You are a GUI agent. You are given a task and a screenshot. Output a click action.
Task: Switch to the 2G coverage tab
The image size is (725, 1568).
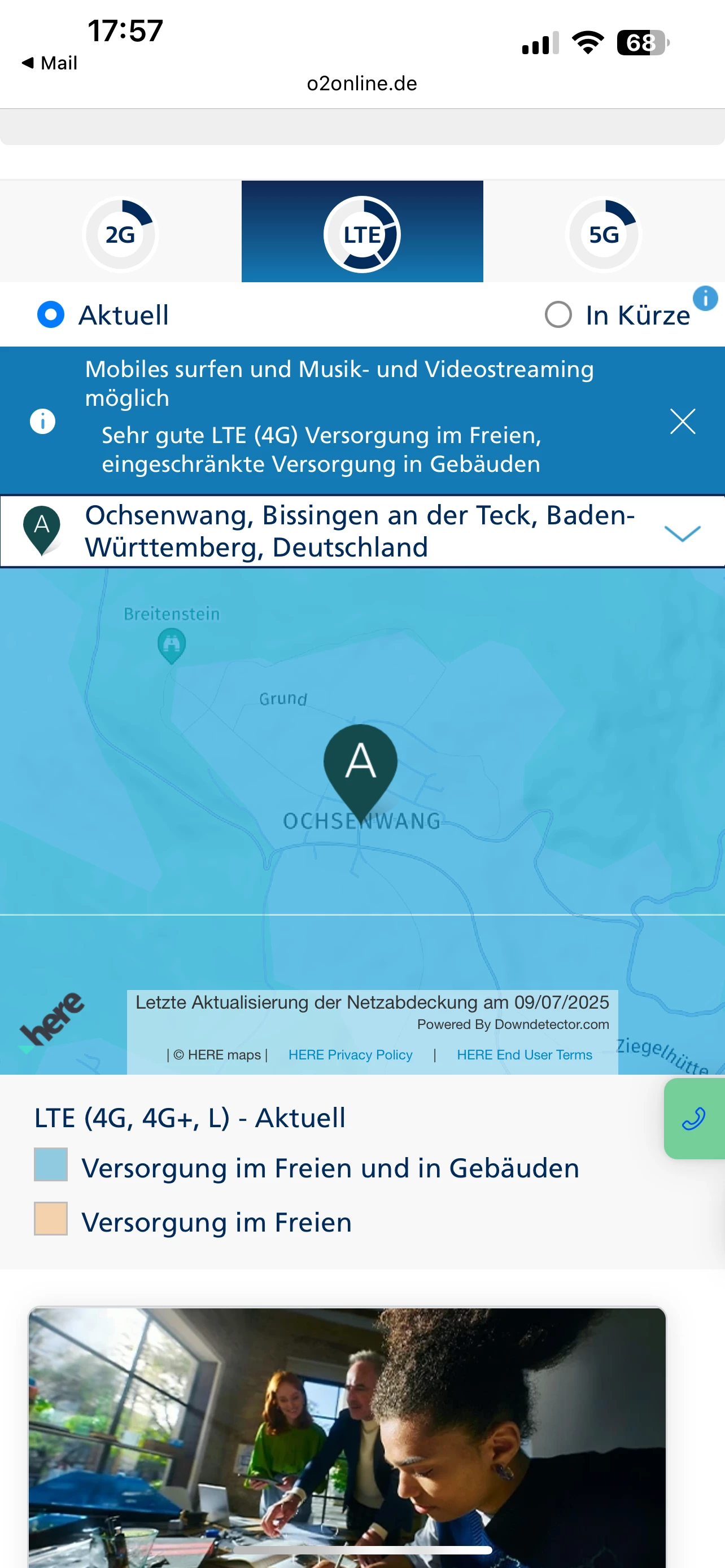coord(120,233)
